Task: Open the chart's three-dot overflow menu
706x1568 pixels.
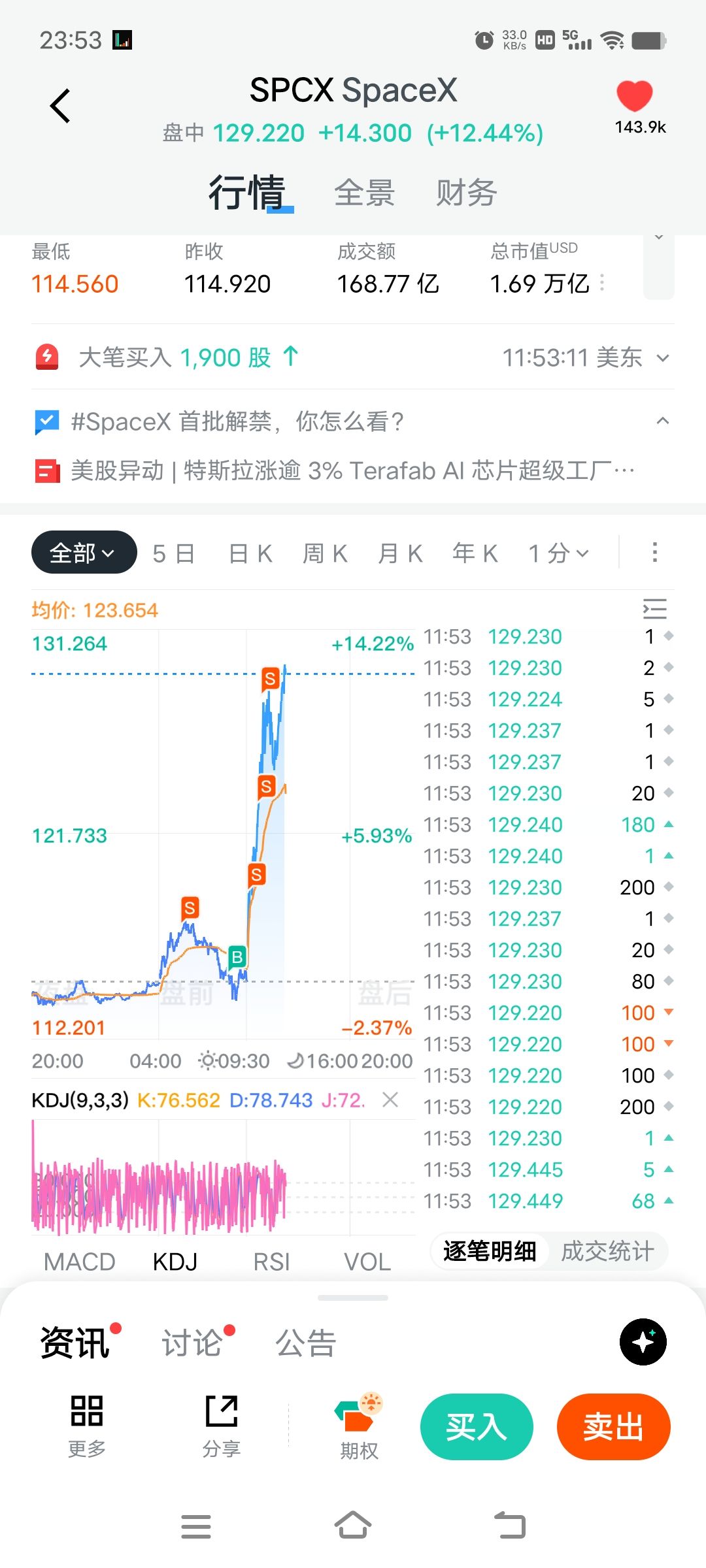Action: pos(654,553)
